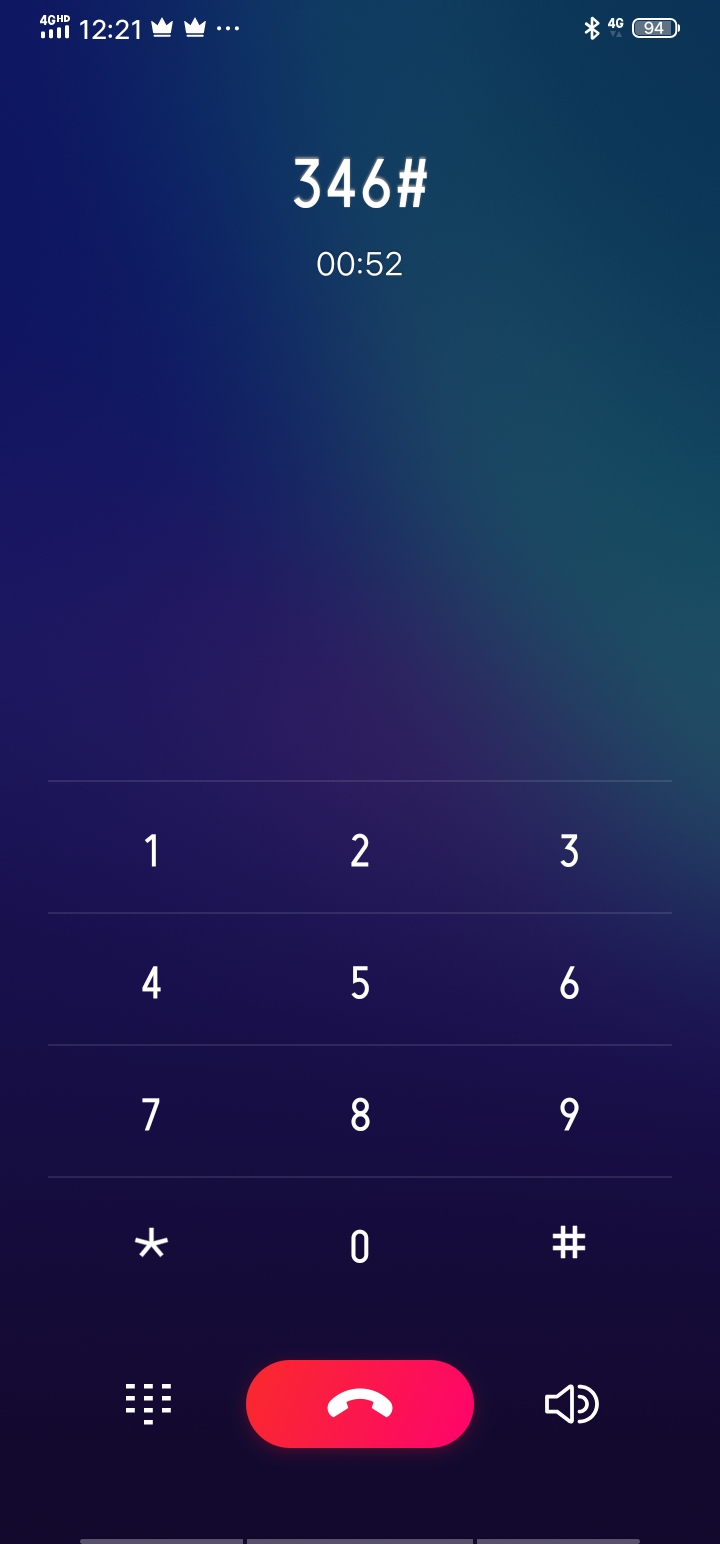Turn on the speakerphone
Viewport: 720px width, 1544px height.
click(571, 1404)
